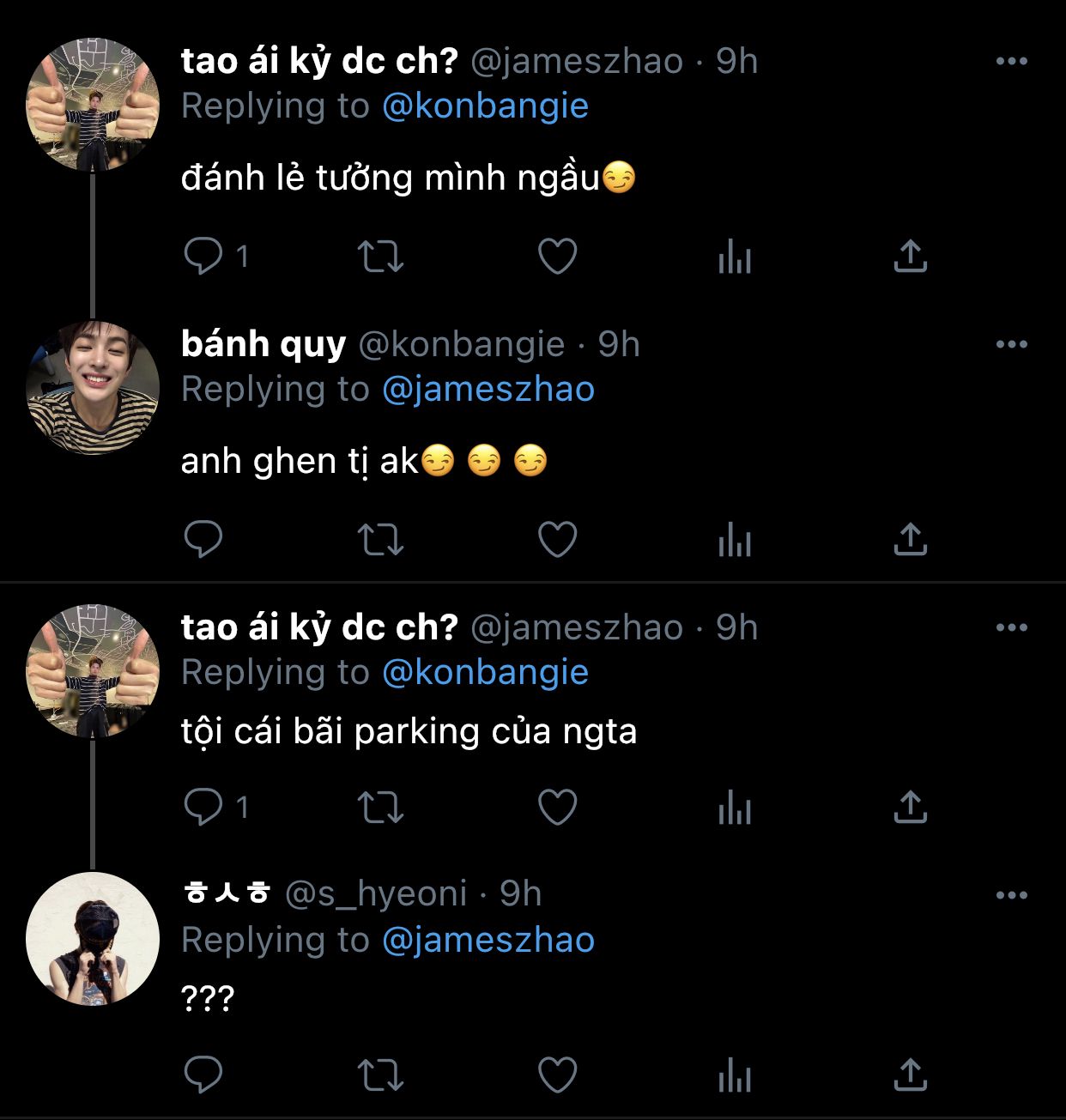Share the 'đánh lẻ tưởng mình ngầu' tweet
This screenshot has width=1066, height=1120.
pos(910,257)
